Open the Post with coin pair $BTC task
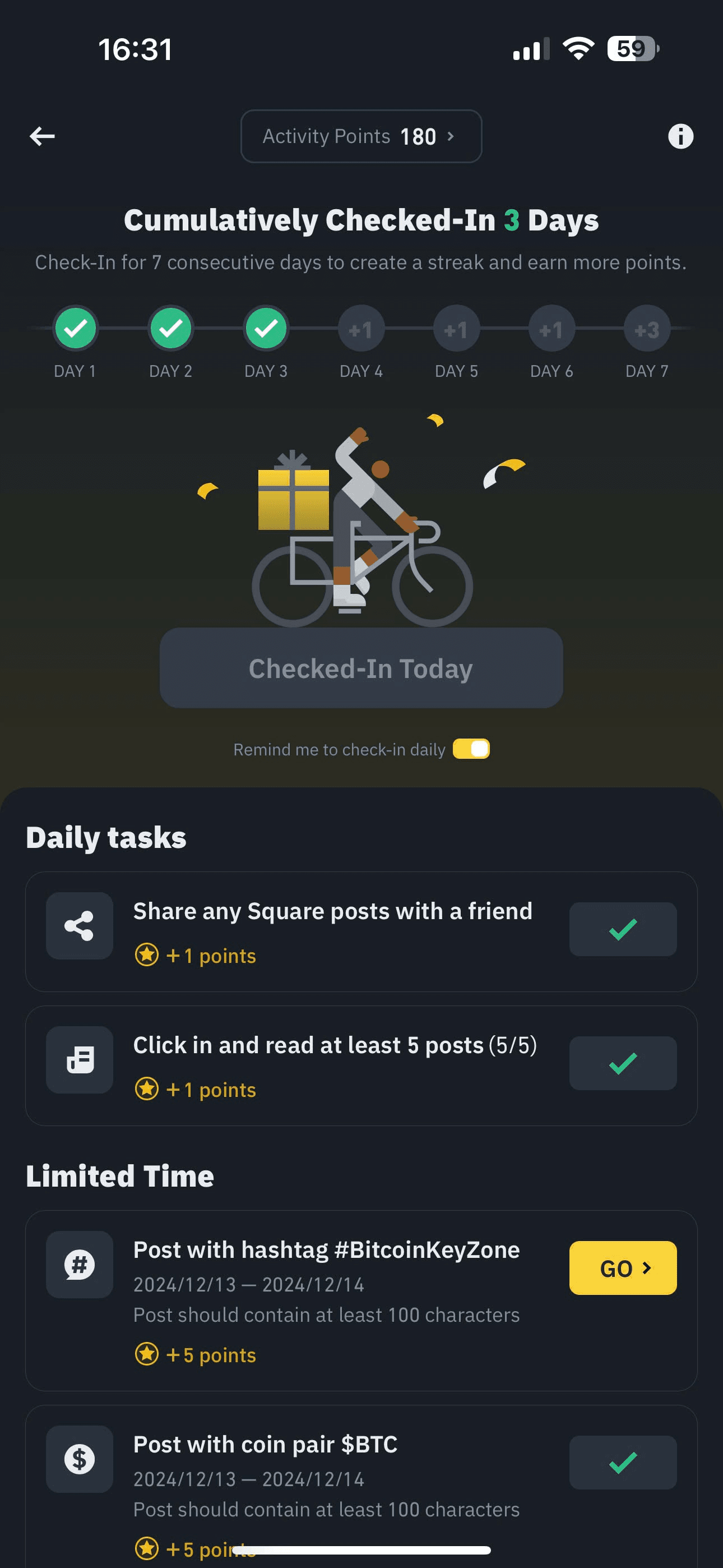This screenshot has height=1568, width=723. click(x=361, y=1485)
